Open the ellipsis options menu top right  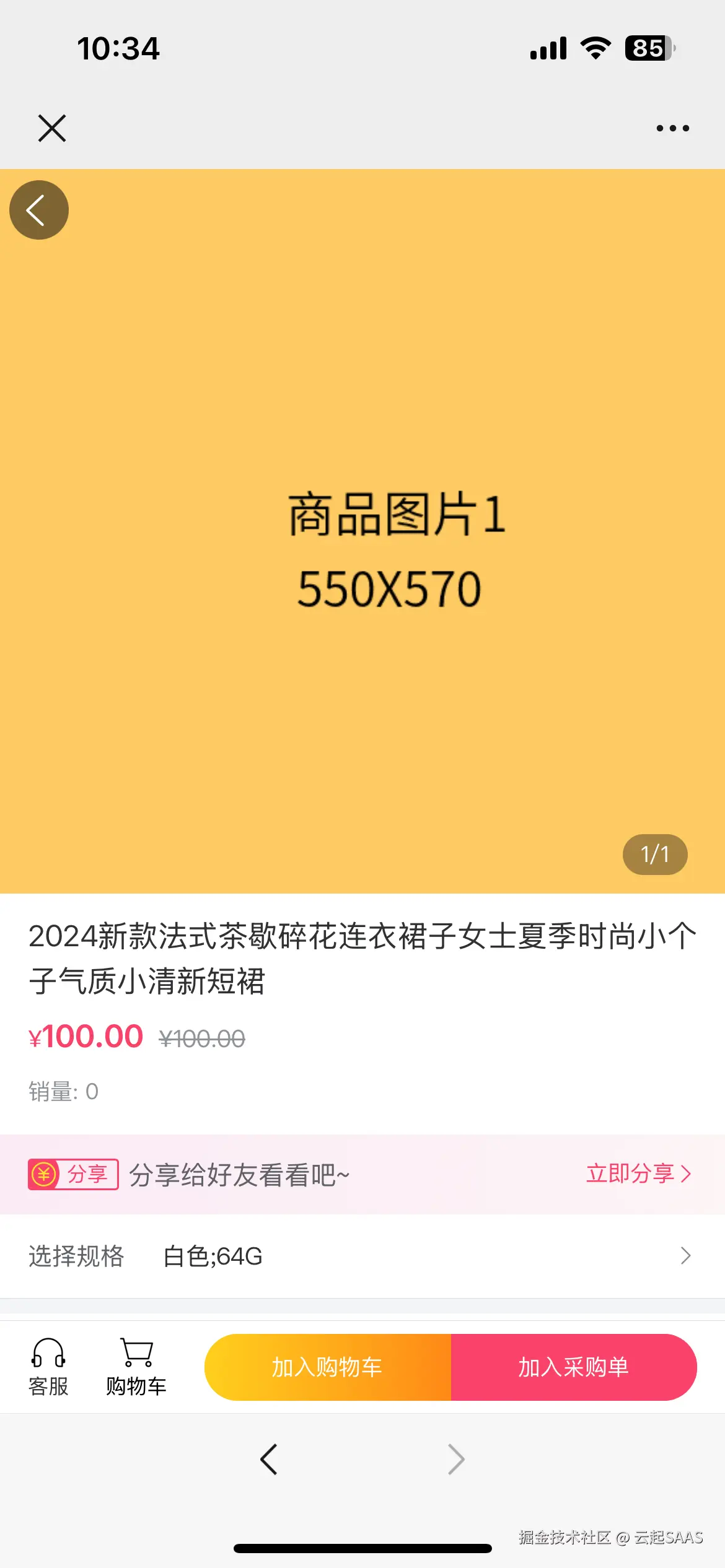click(673, 128)
